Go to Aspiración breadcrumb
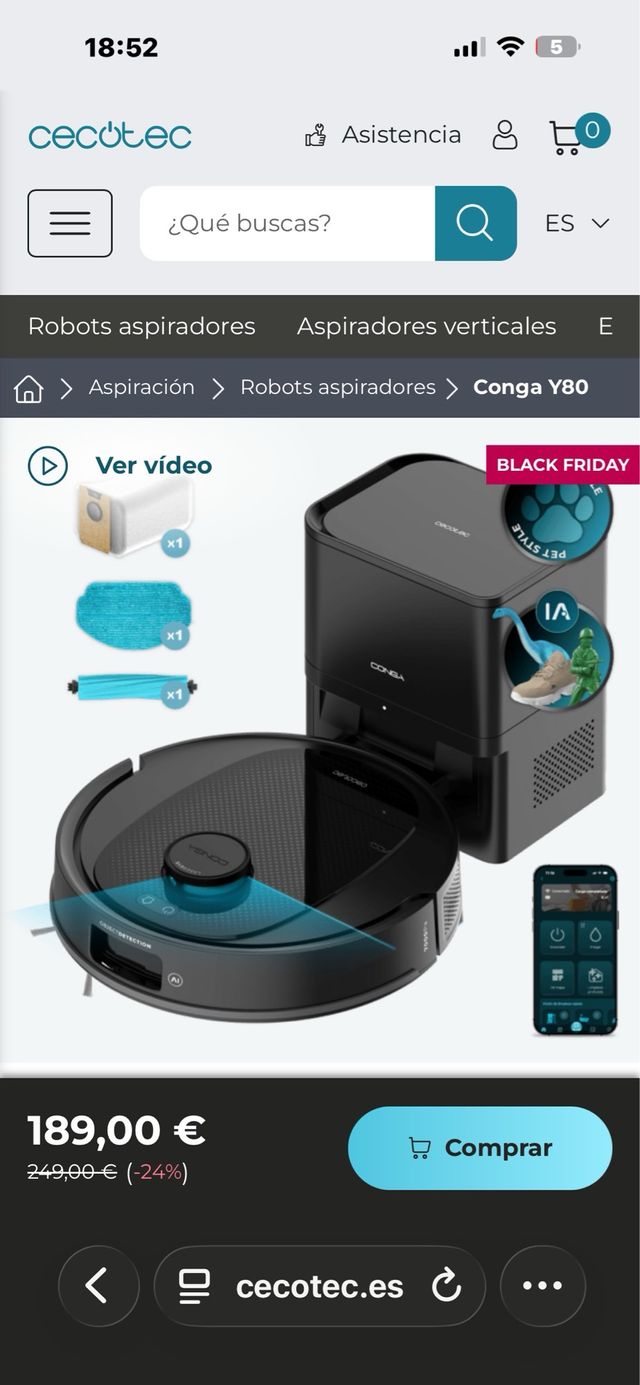The height and width of the screenshot is (1385, 640). pos(142,387)
